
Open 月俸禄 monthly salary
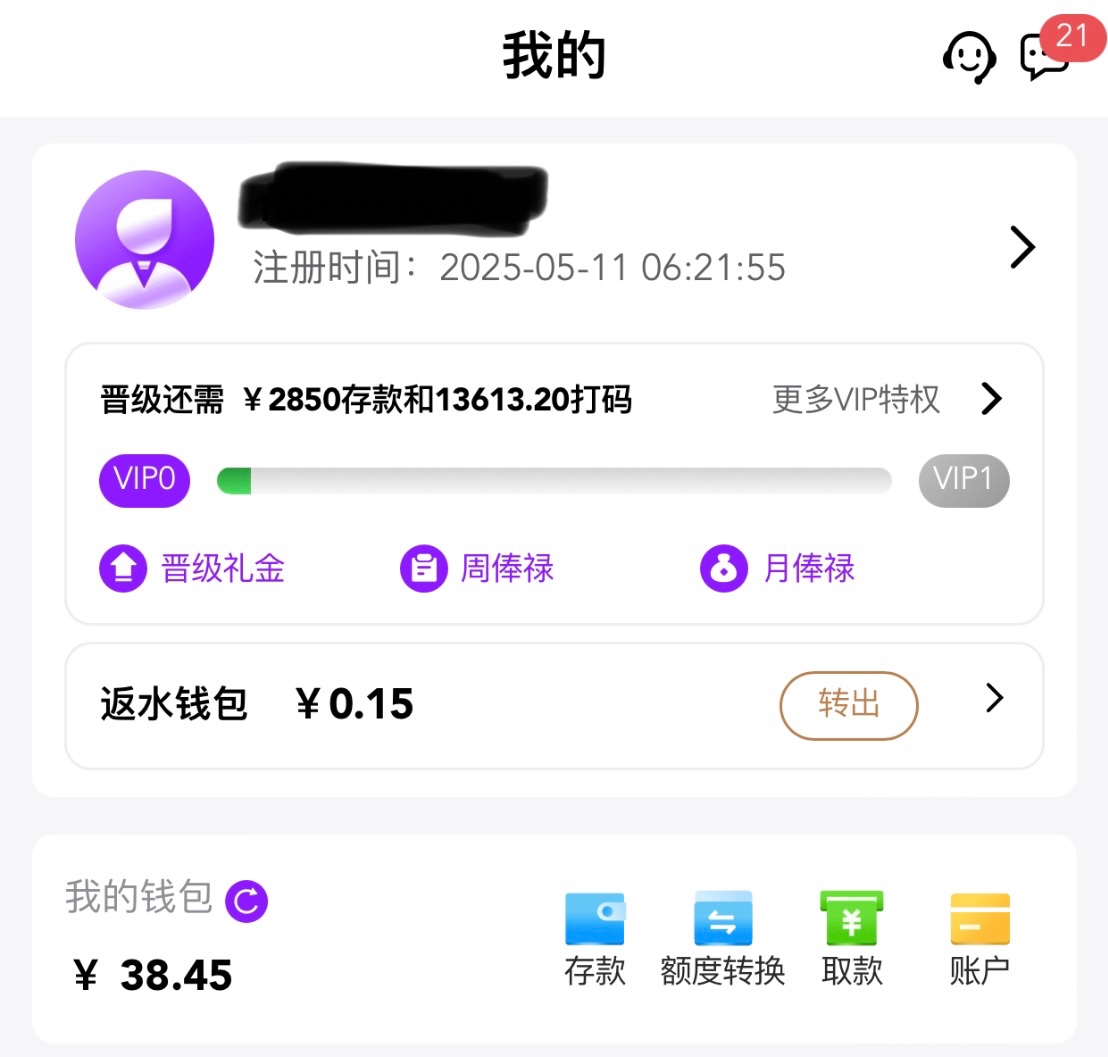click(x=778, y=569)
